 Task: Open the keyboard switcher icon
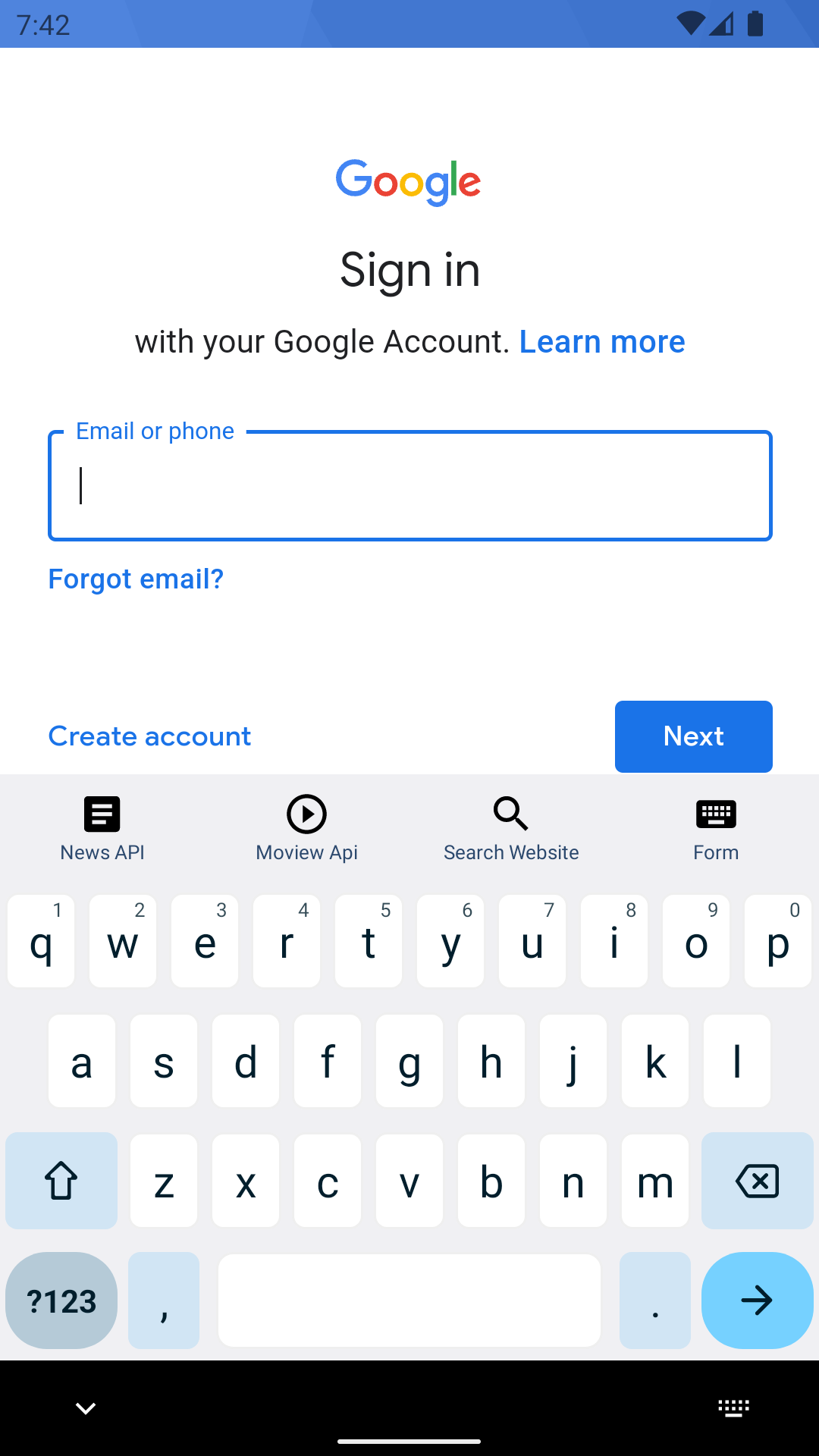733,1408
